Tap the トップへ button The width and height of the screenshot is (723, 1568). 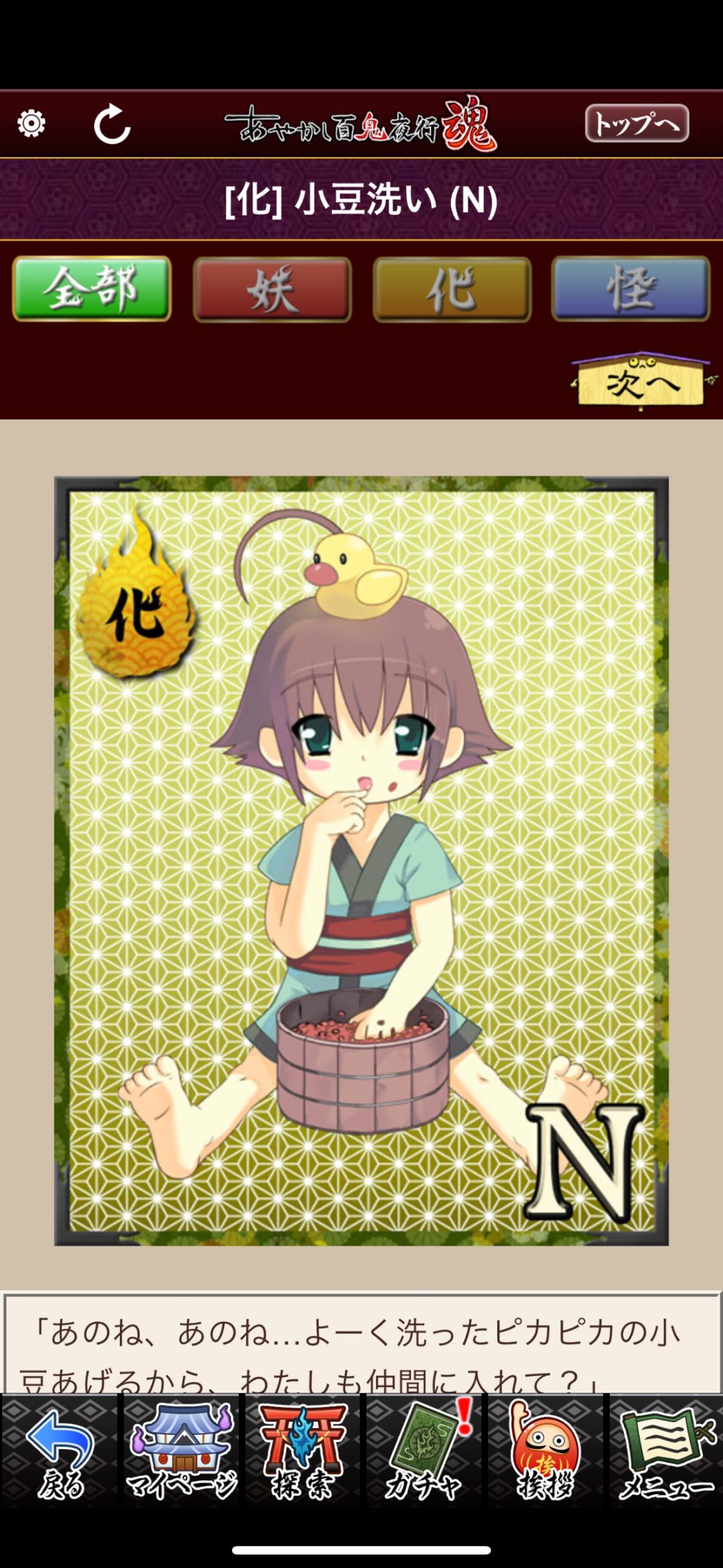pos(637,123)
